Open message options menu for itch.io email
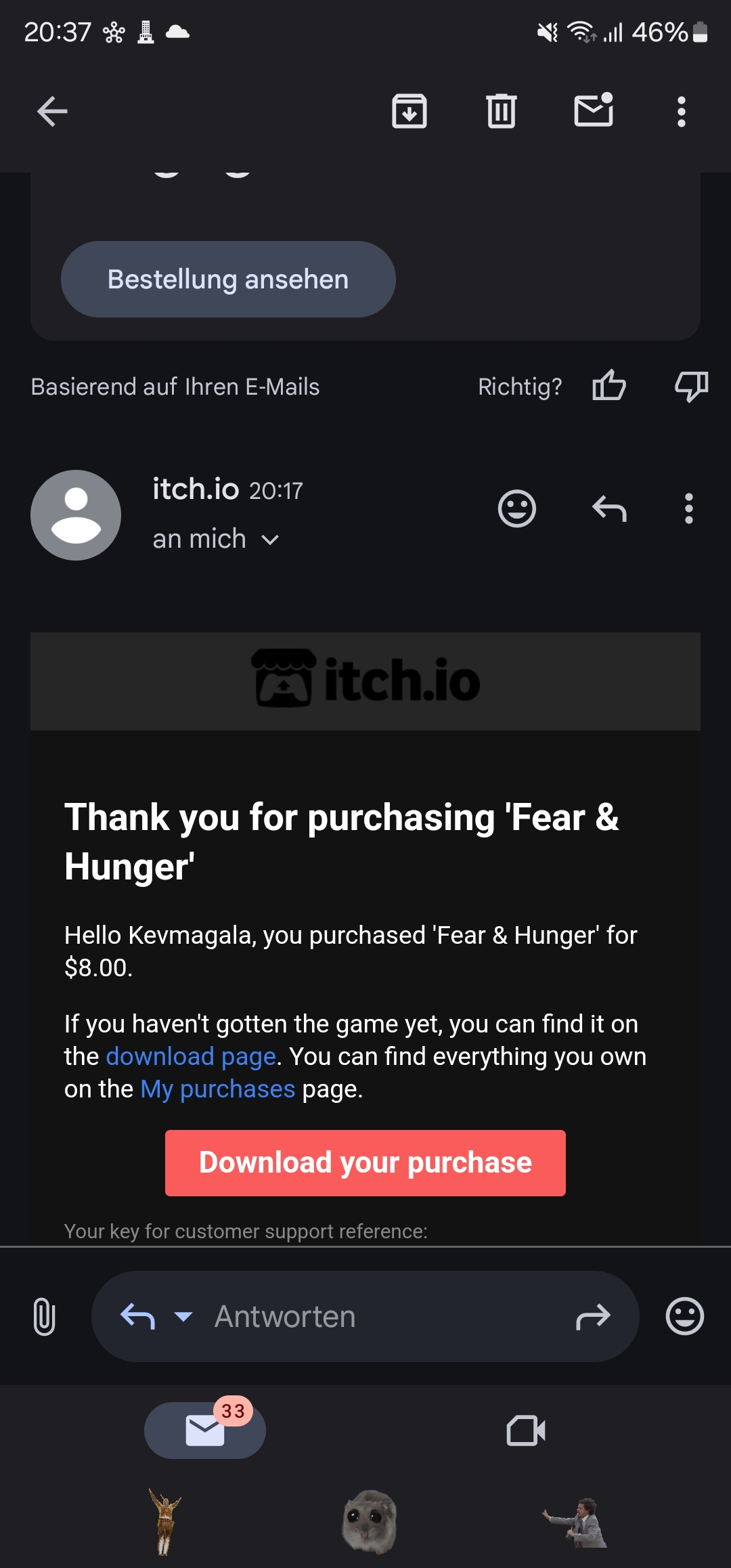731x1568 pixels. pyautogui.click(x=688, y=508)
